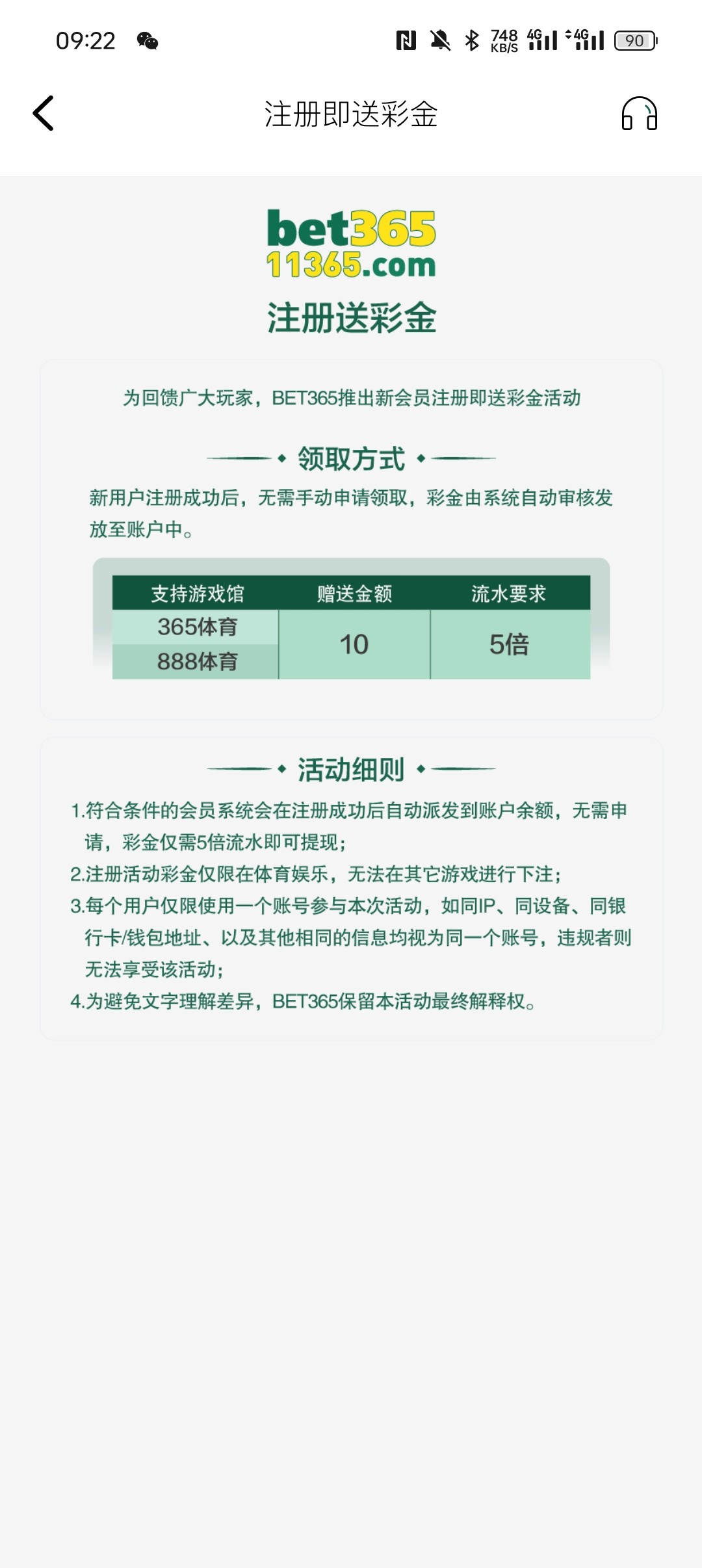Go back from the 注册即送彩金 page
This screenshot has width=702, height=1568.
coord(44,114)
